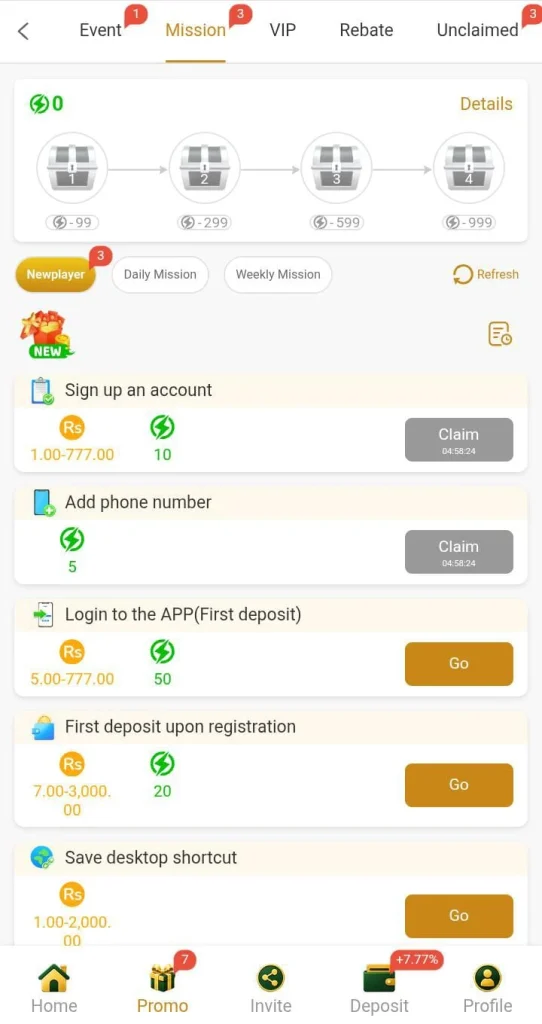Refresh the mission list
The image size is (542, 1024).
point(486,274)
